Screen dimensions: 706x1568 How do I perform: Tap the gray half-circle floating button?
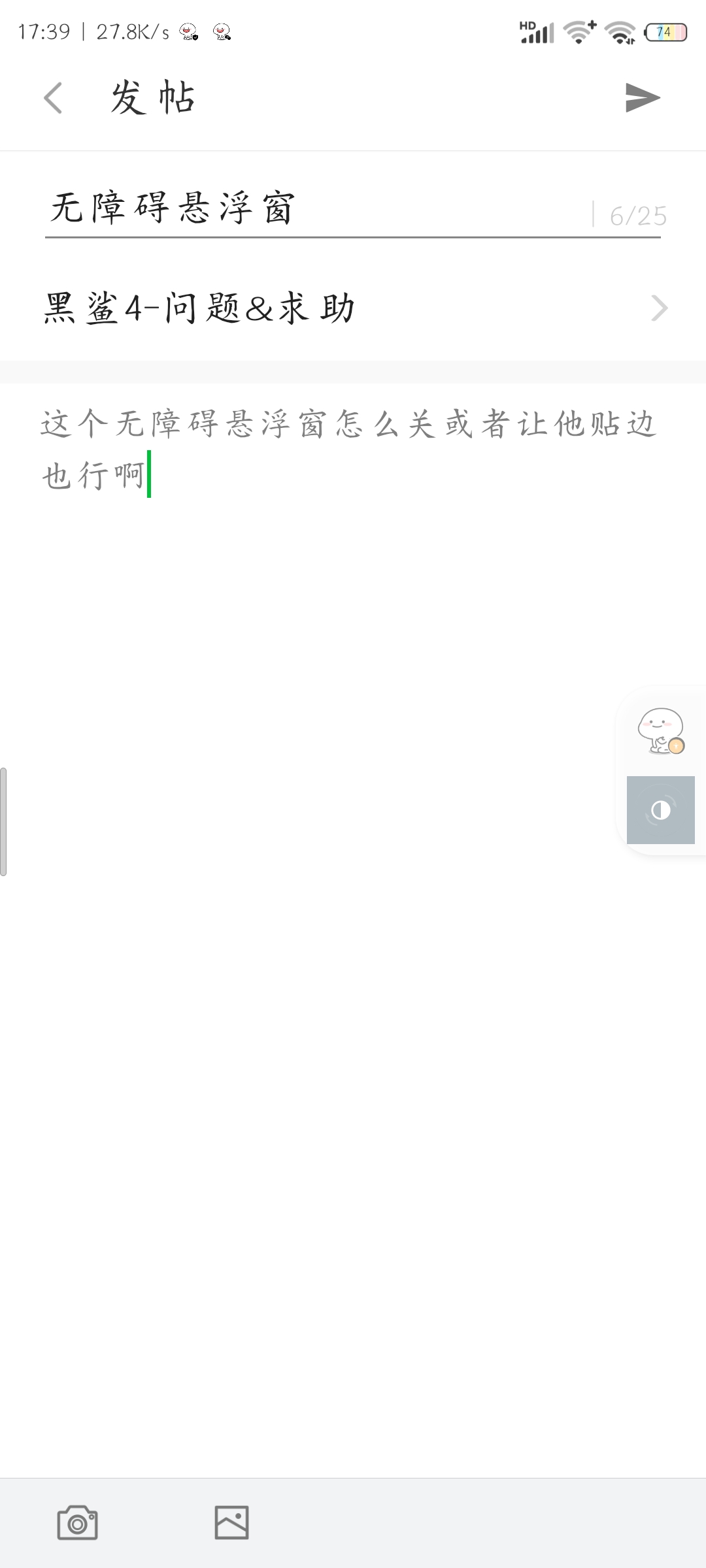pyautogui.click(x=660, y=810)
